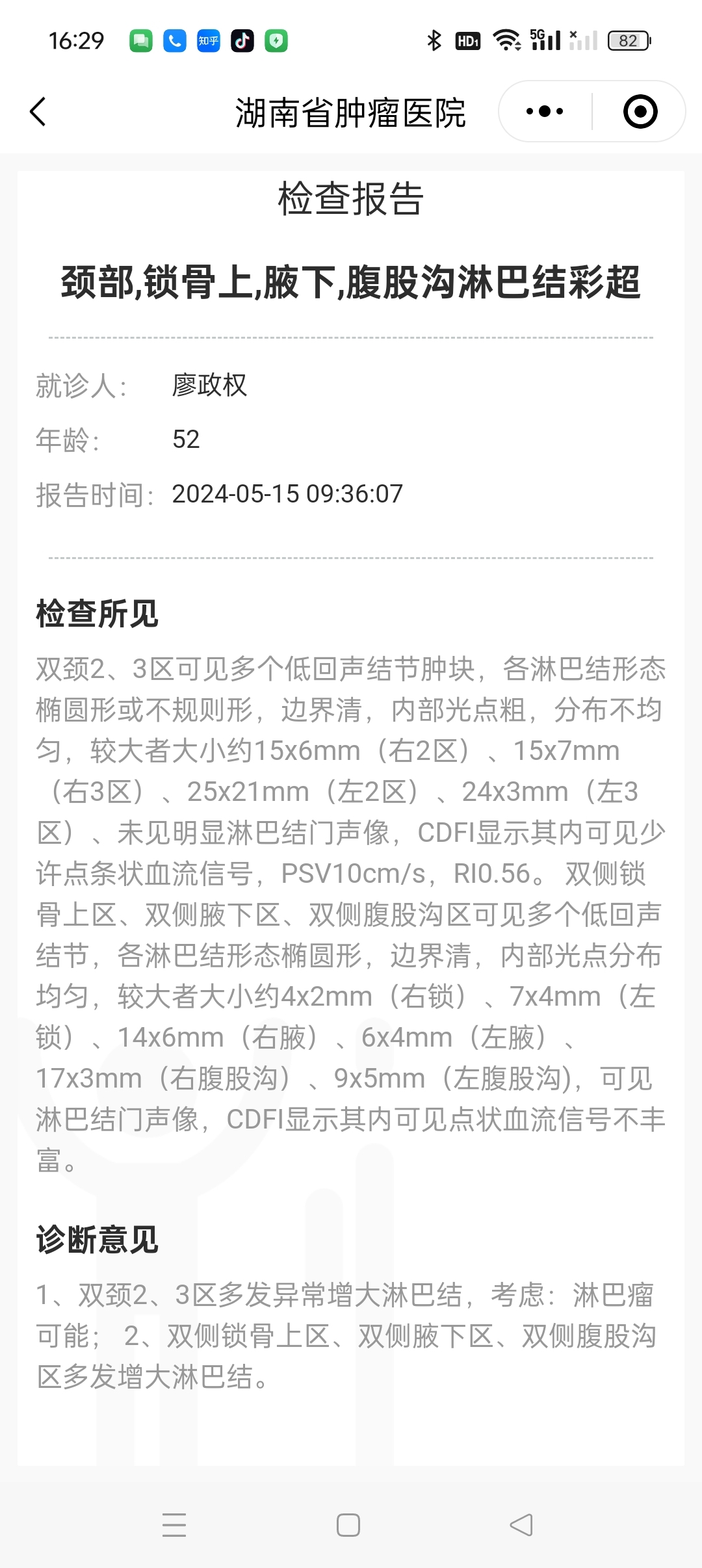Close the mini program with the circle button
This screenshot has width=702, height=1568.
[640, 111]
